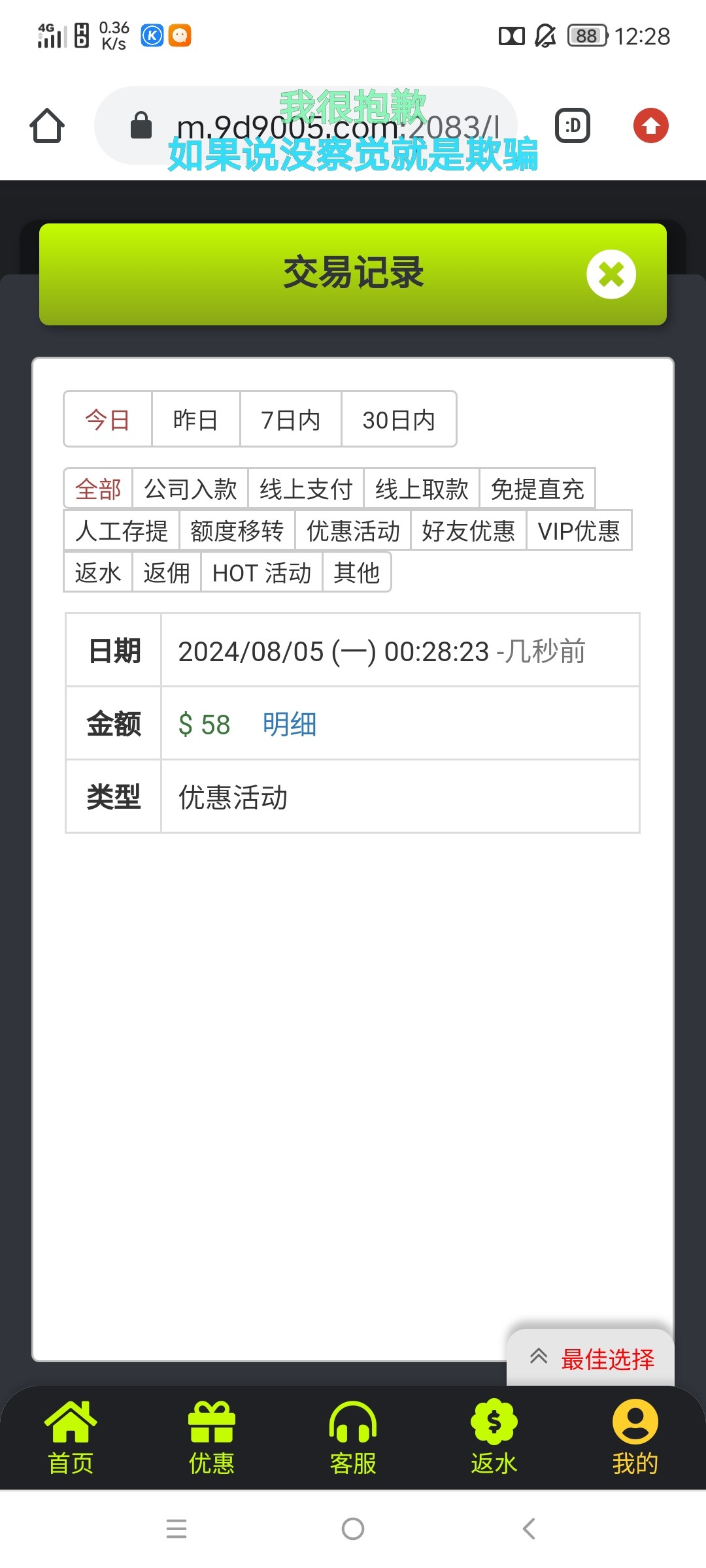Image resolution: width=706 pixels, height=1568 pixels.
Task: Go to the 首页 tab
Action: 71,1438
